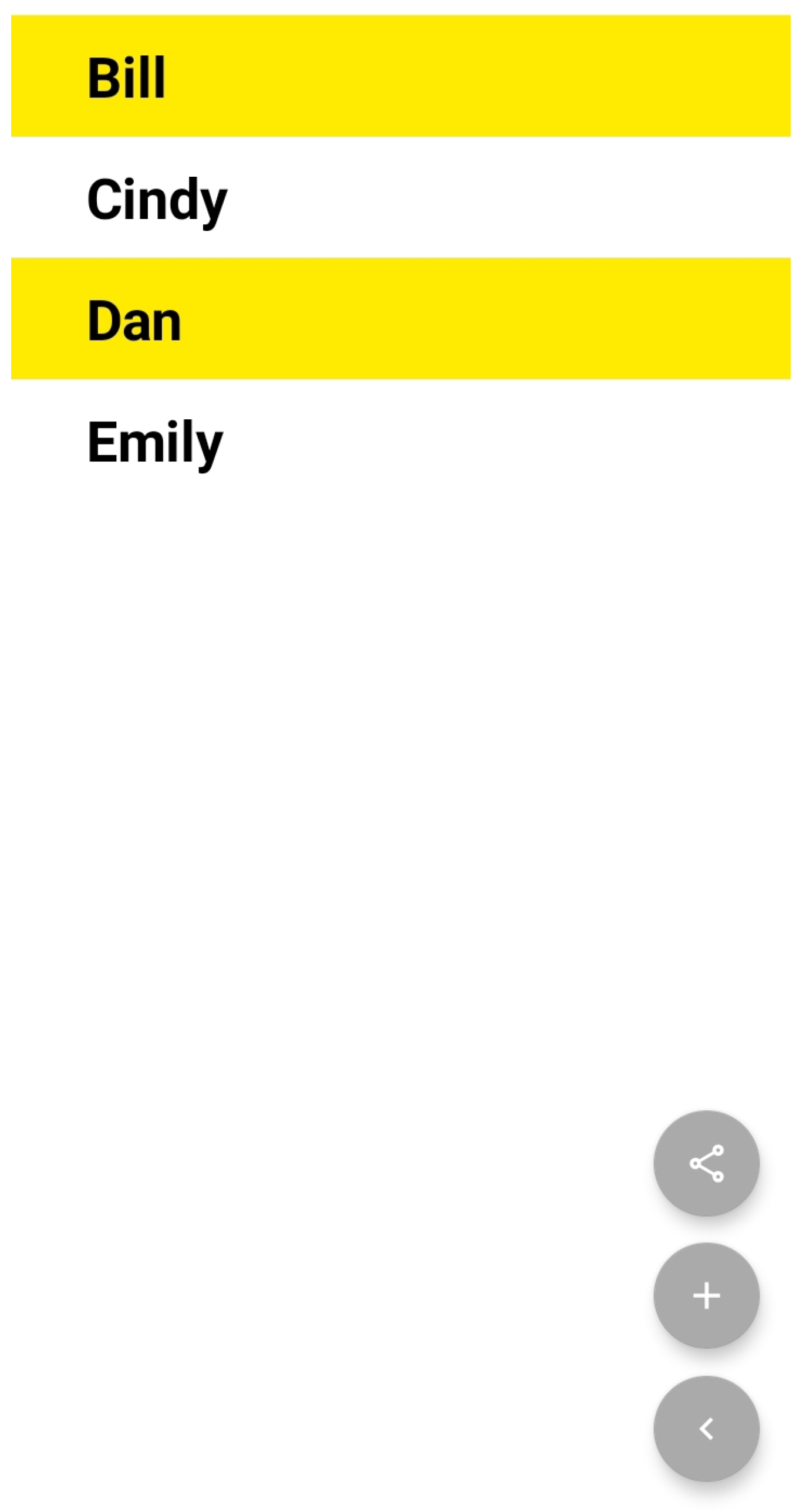Select Bill in the list
Screen dimensions: 803x1512
coord(401,76)
